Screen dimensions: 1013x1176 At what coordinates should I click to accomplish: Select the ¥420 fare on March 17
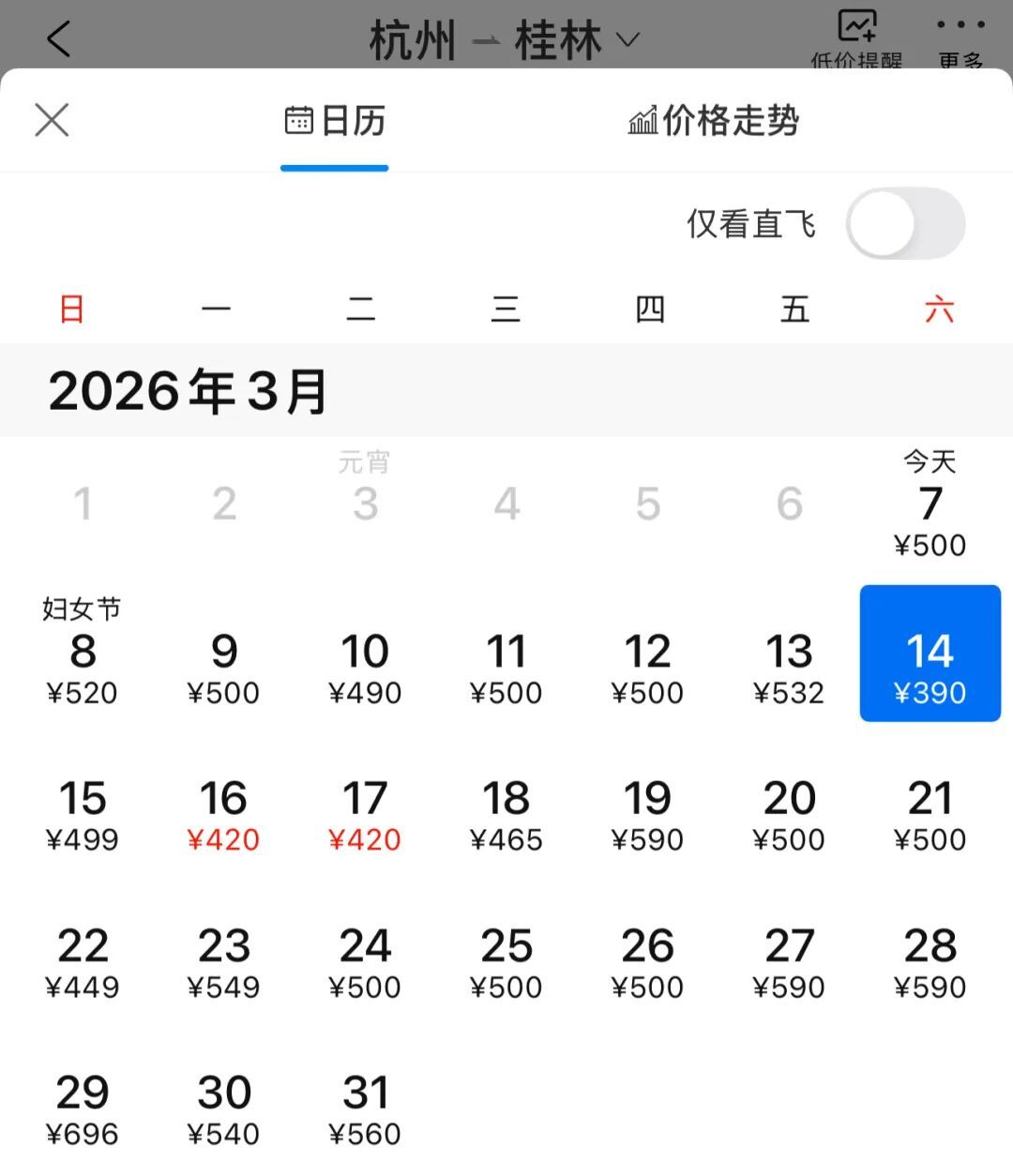(x=365, y=812)
